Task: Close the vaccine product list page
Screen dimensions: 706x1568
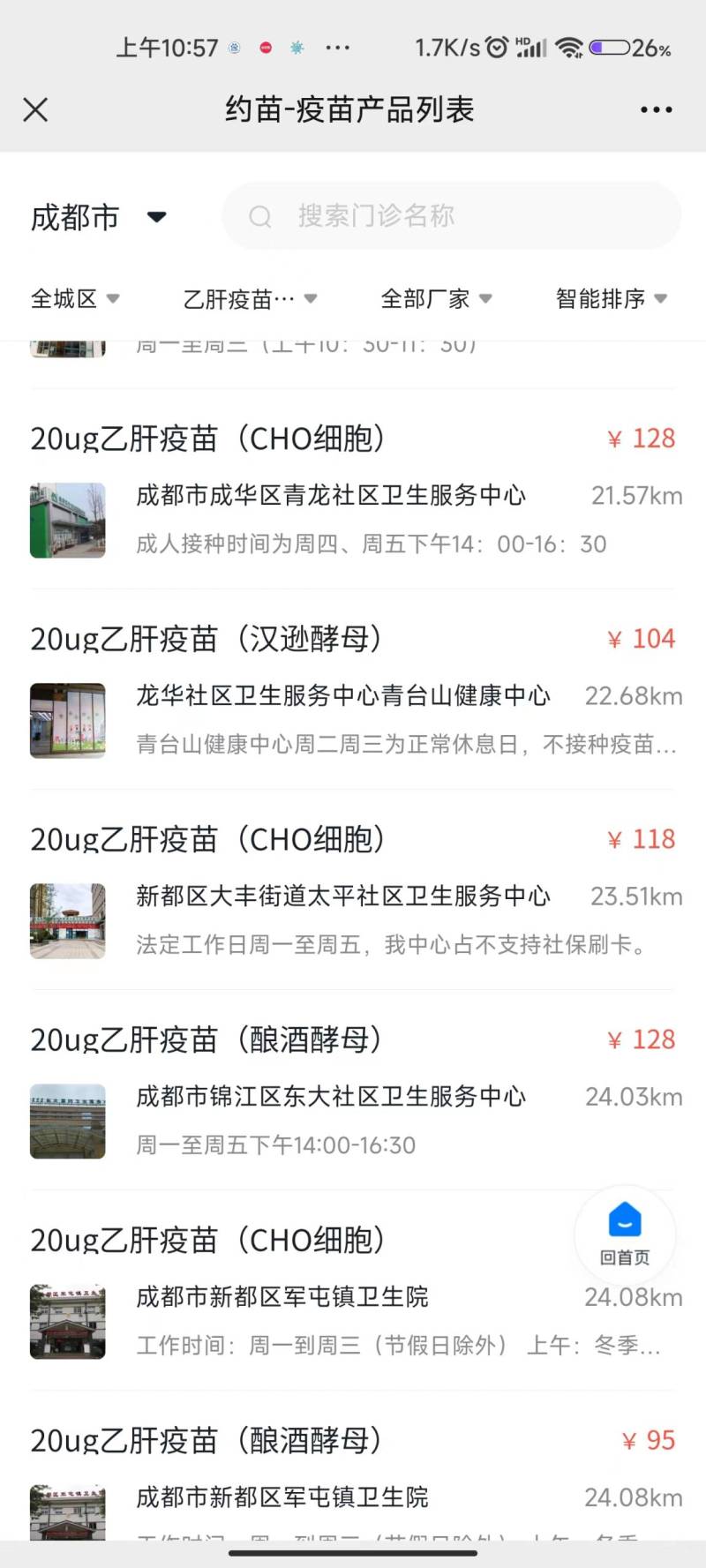Action: (x=35, y=109)
